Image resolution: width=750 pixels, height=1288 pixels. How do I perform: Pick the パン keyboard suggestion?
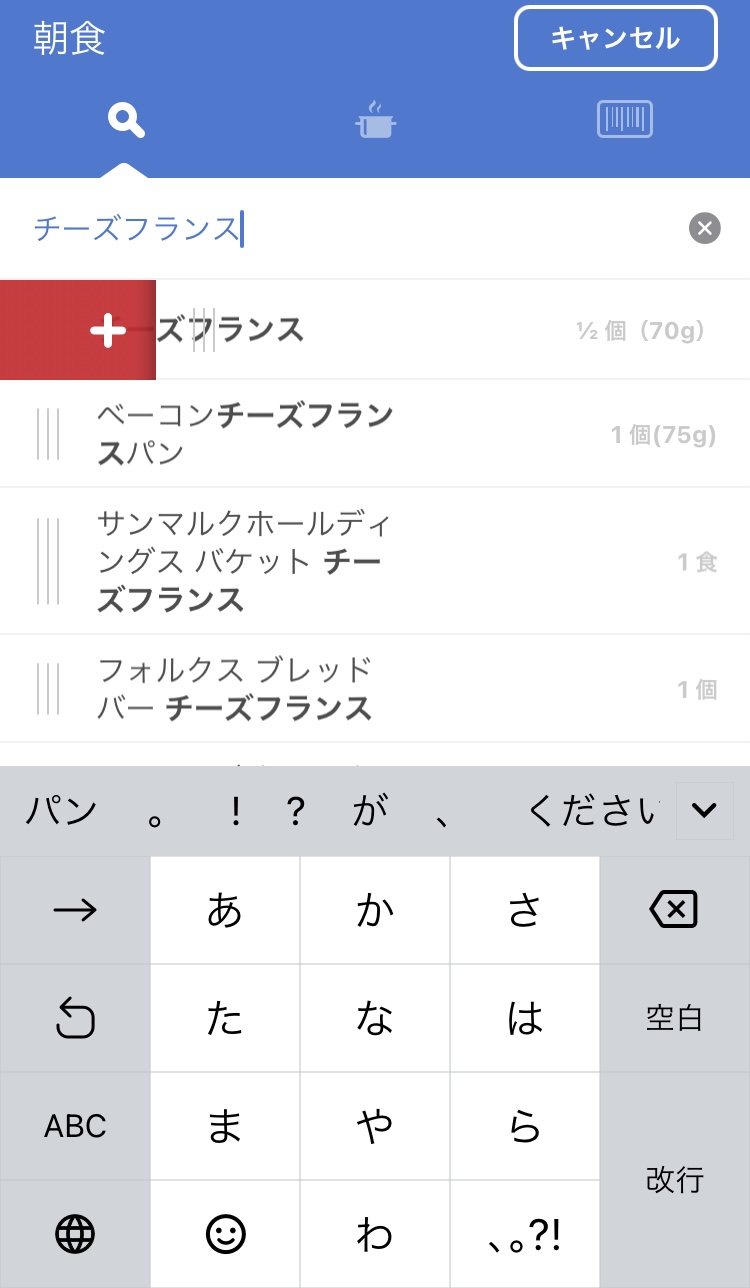pyautogui.click(x=61, y=811)
